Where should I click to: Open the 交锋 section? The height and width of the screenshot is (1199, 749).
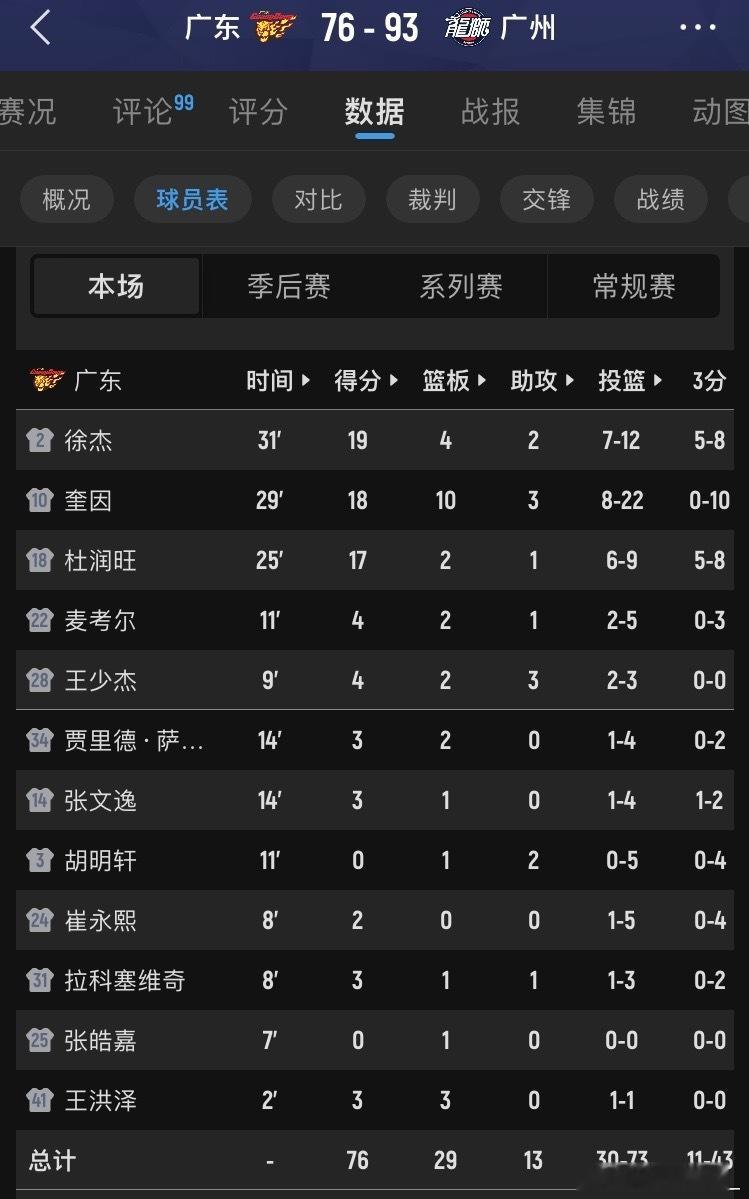(546, 199)
